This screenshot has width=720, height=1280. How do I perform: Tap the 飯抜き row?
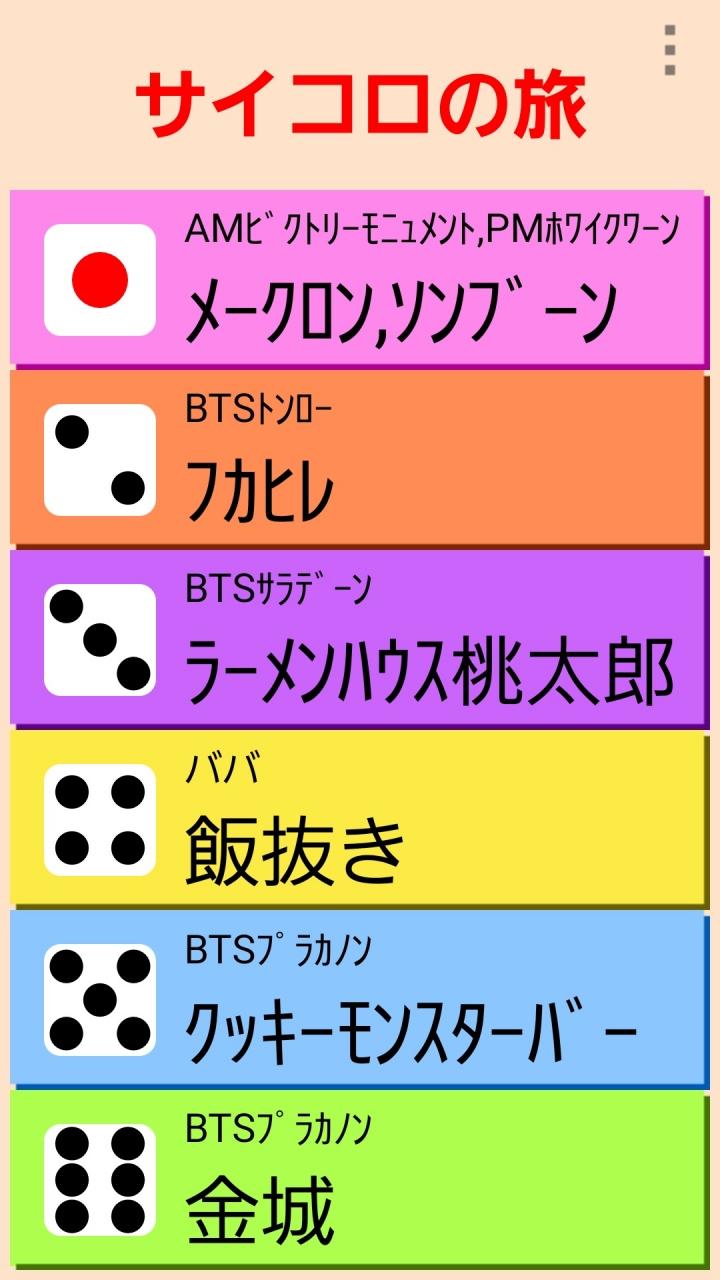click(x=358, y=818)
